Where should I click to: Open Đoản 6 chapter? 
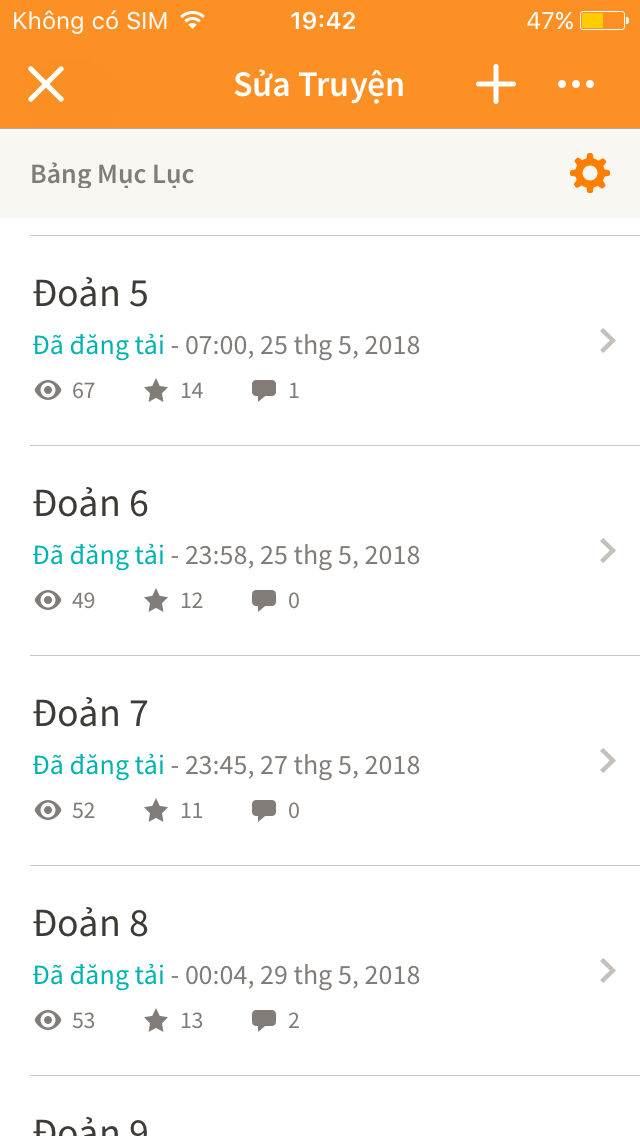click(320, 551)
